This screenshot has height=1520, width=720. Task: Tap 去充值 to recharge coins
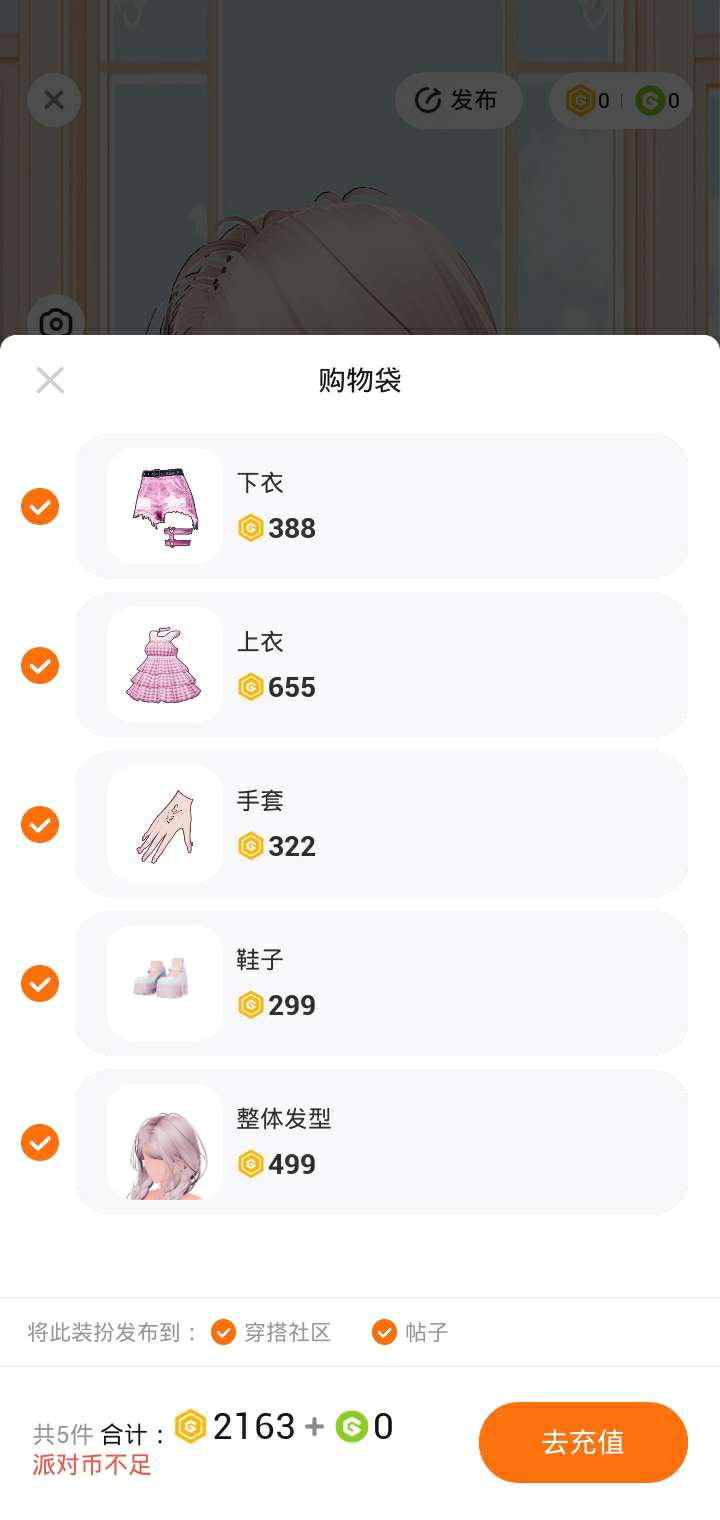pyautogui.click(x=583, y=1442)
